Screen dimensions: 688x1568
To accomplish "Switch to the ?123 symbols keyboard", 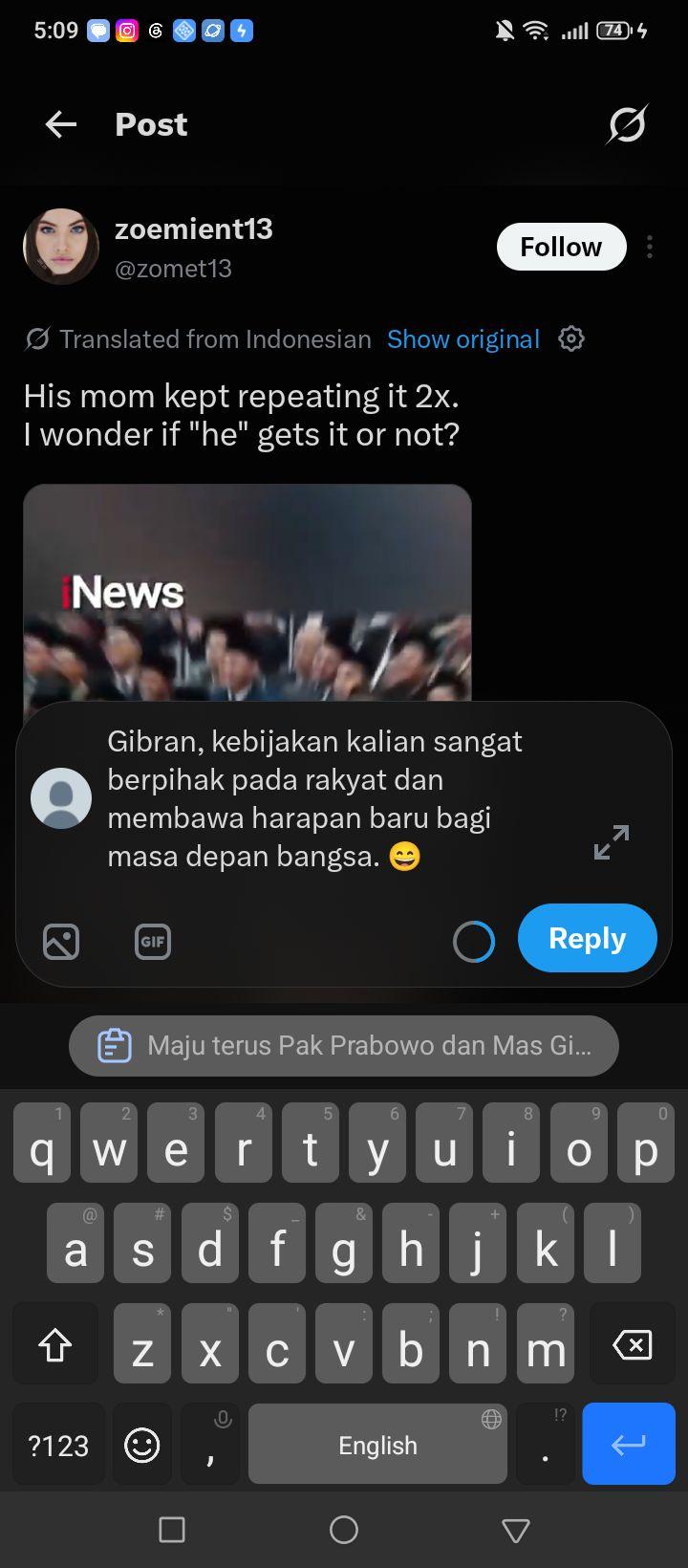I will 58,1445.
